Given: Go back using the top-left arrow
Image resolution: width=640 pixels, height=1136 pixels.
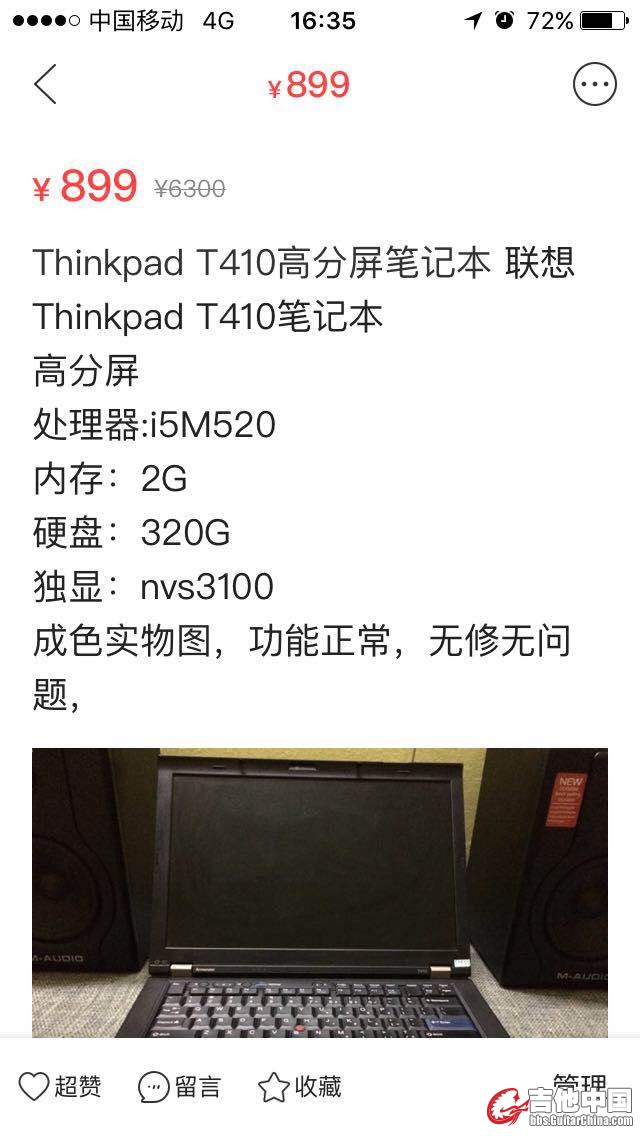Looking at the screenshot, I should point(45,85).
